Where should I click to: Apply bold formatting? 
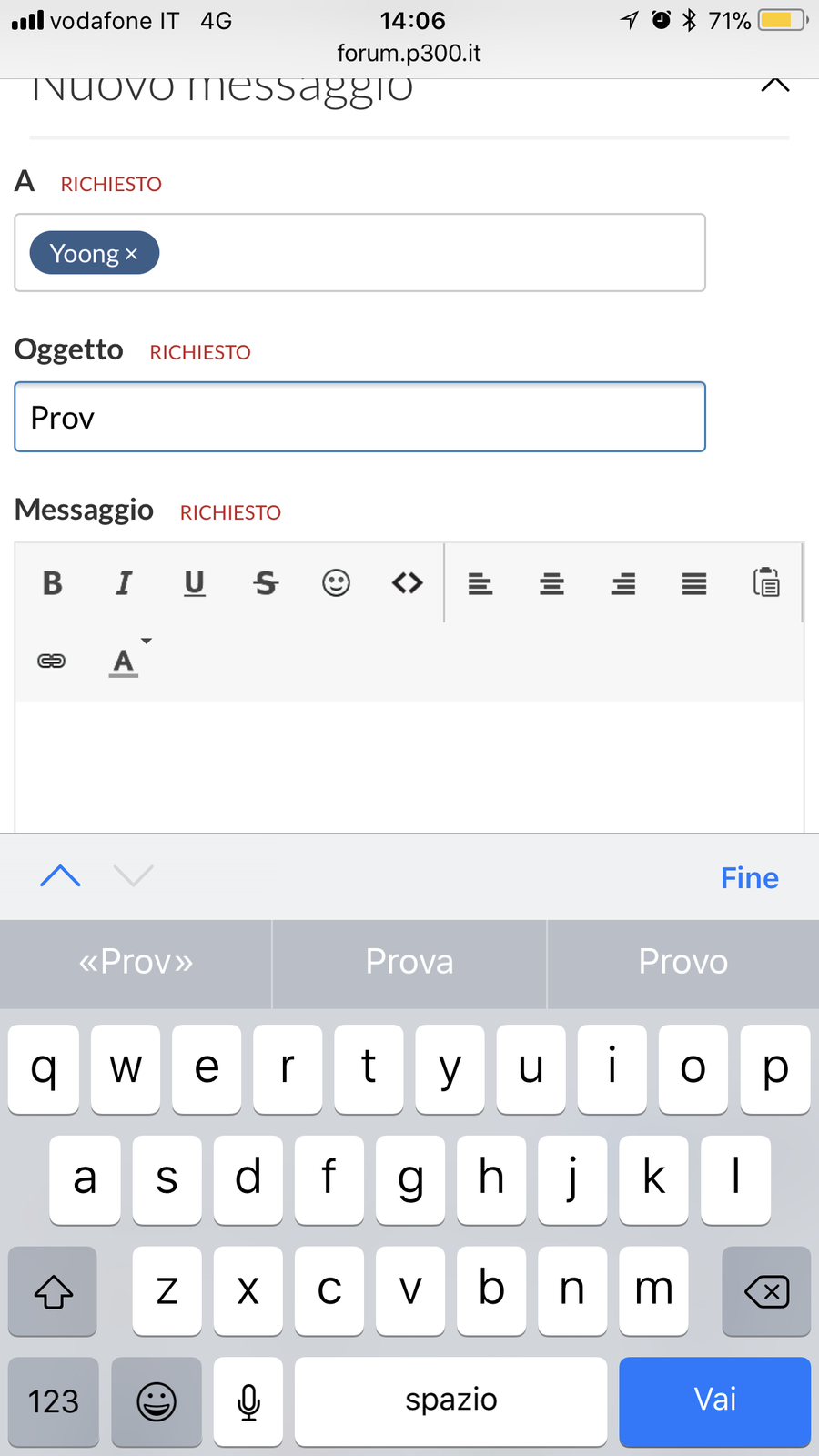(x=53, y=583)
